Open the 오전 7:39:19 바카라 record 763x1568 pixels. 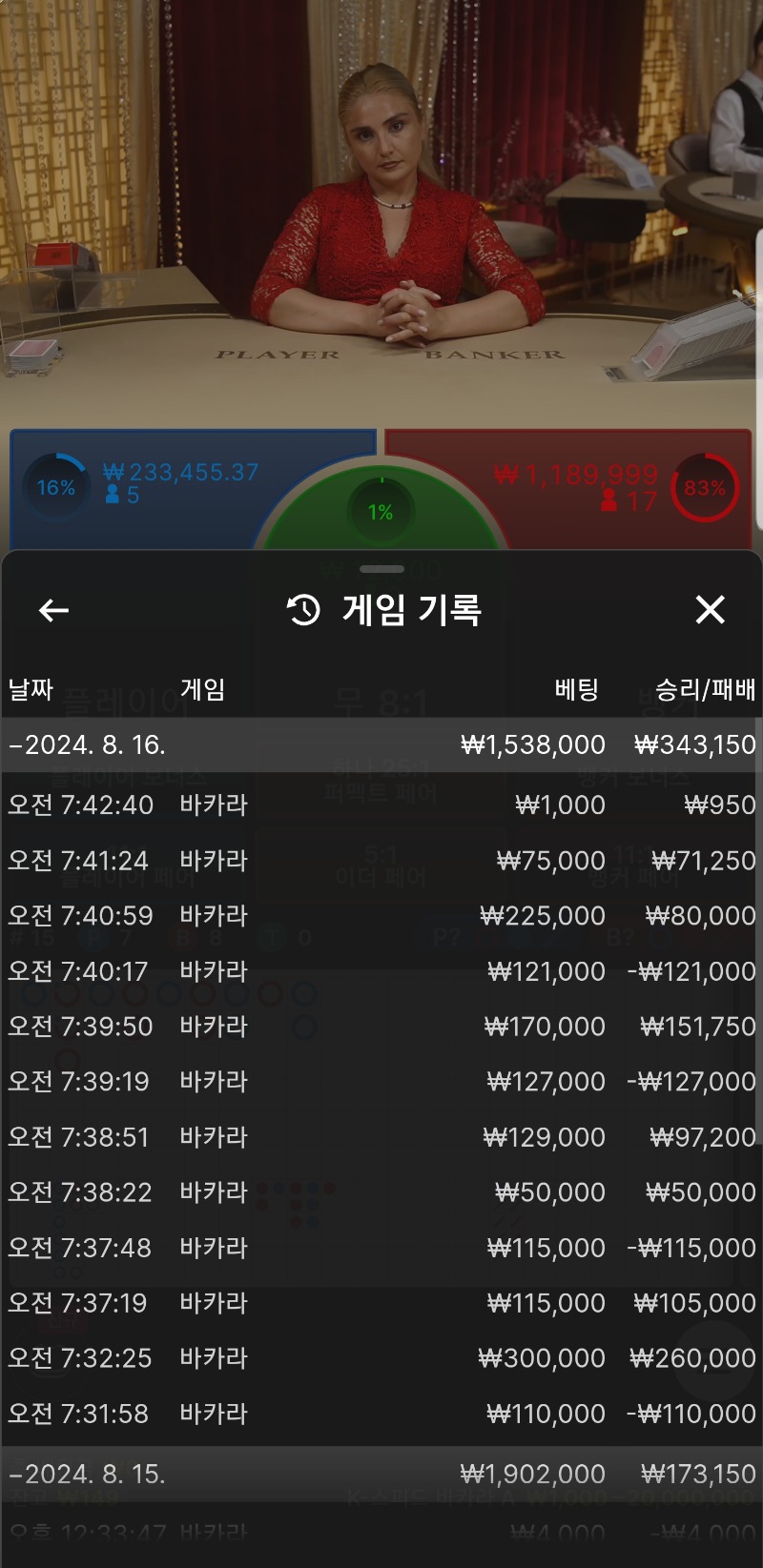click(x=381, y=1081)
